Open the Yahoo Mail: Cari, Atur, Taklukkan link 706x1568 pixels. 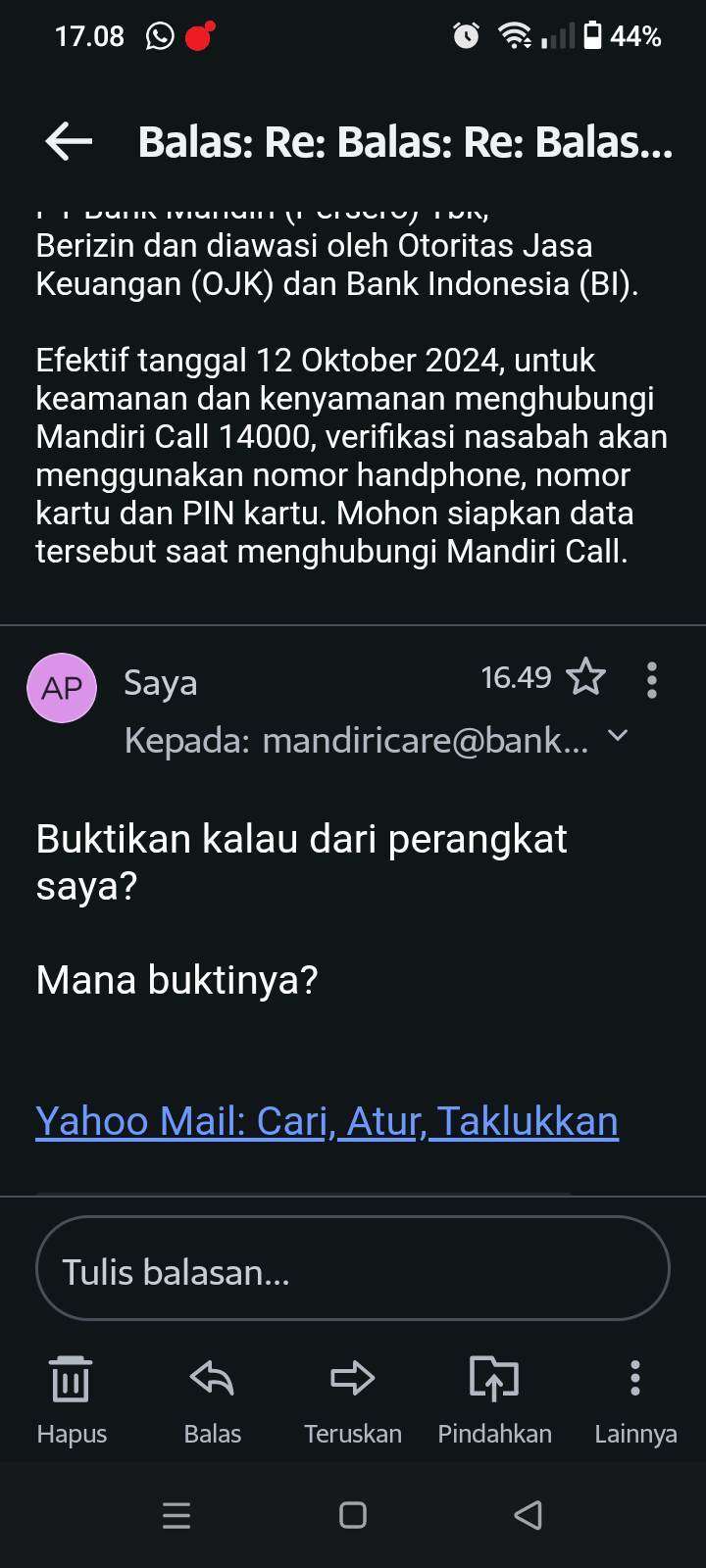click(327, 1121)
